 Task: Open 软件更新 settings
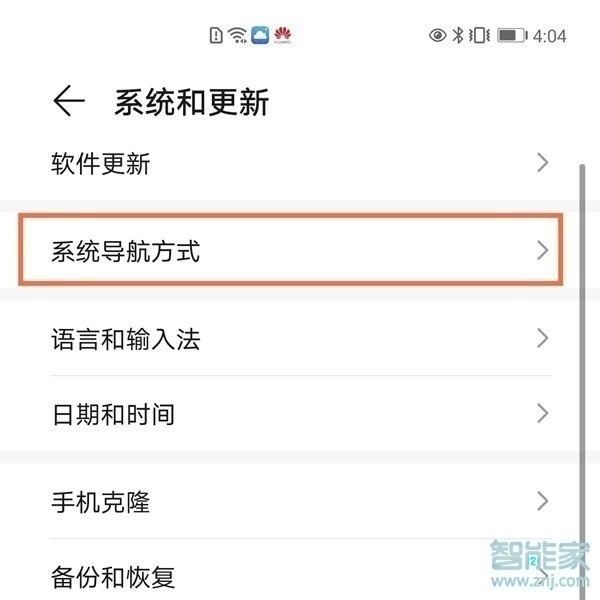point(300,163)
